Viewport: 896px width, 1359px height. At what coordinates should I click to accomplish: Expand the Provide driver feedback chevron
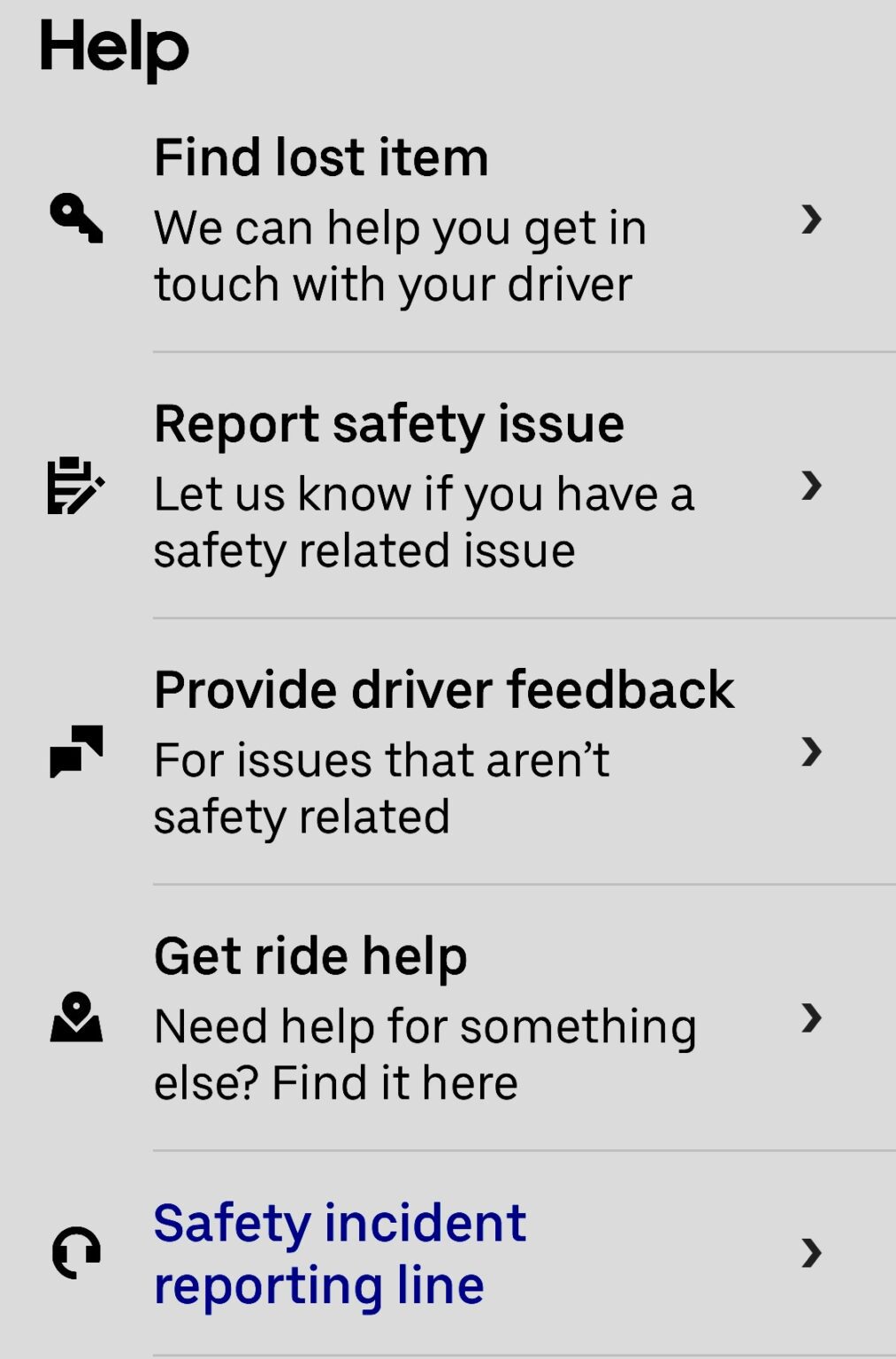click(x=814, y=752)
